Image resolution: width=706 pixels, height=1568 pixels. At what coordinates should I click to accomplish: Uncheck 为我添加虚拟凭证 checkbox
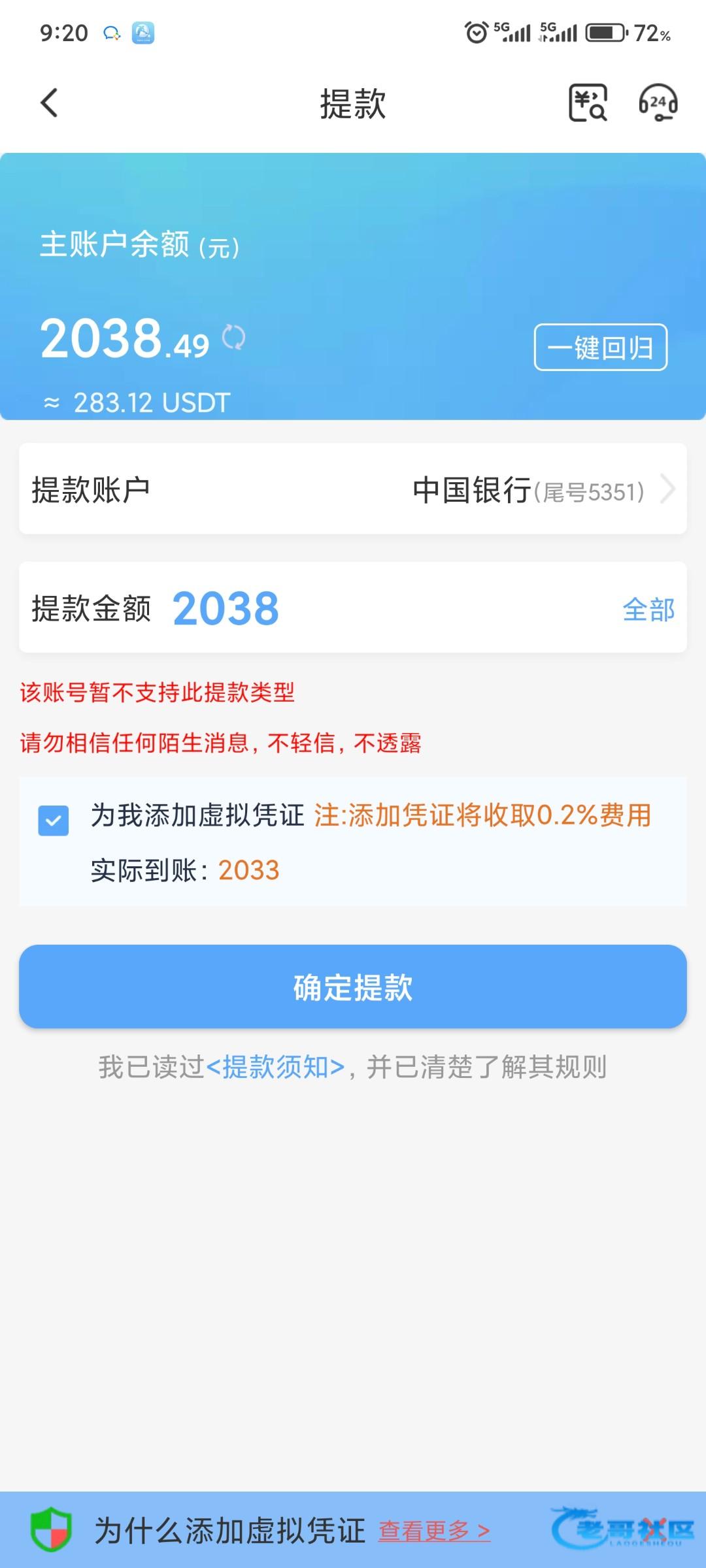pyautogui.click(x=54, y=821)
